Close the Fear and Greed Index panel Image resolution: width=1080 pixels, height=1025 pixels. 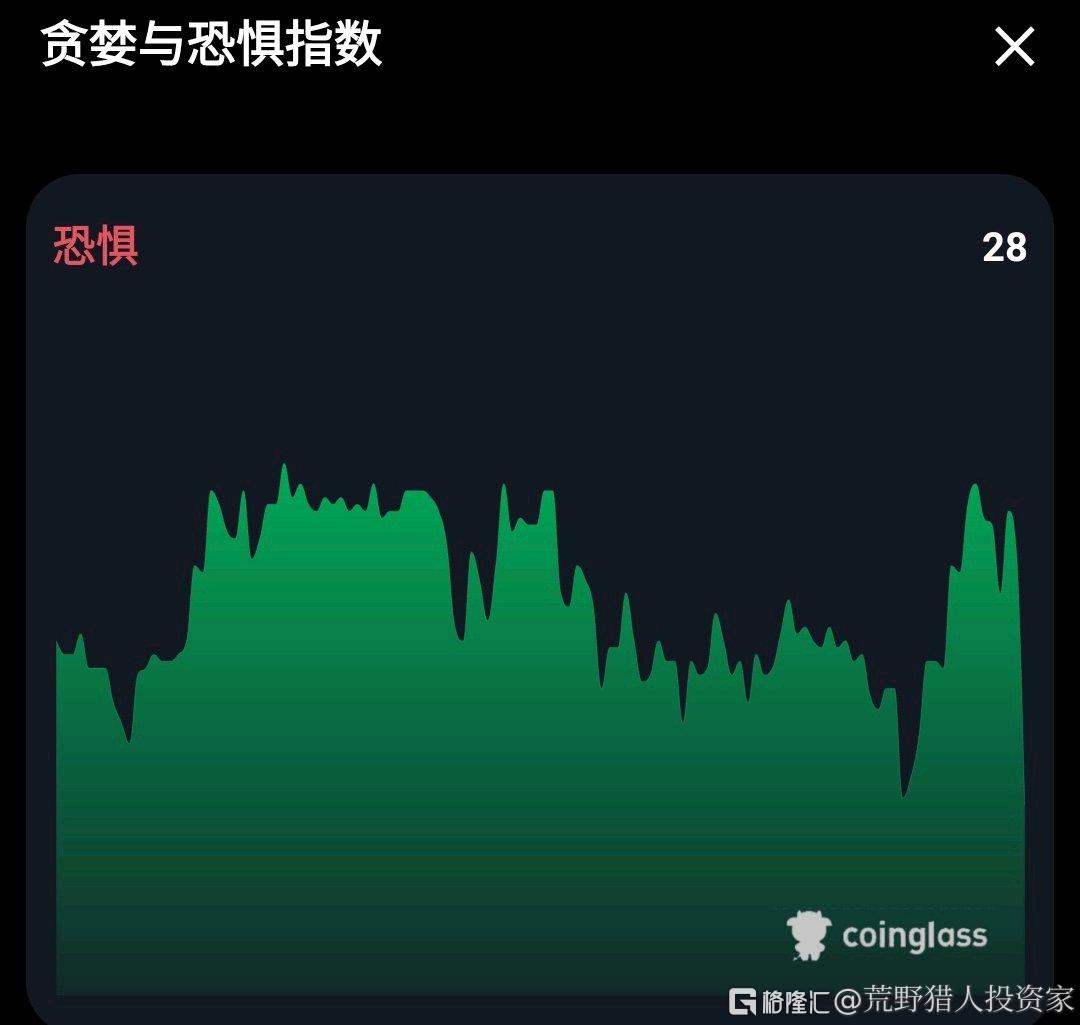point(1014,47)
